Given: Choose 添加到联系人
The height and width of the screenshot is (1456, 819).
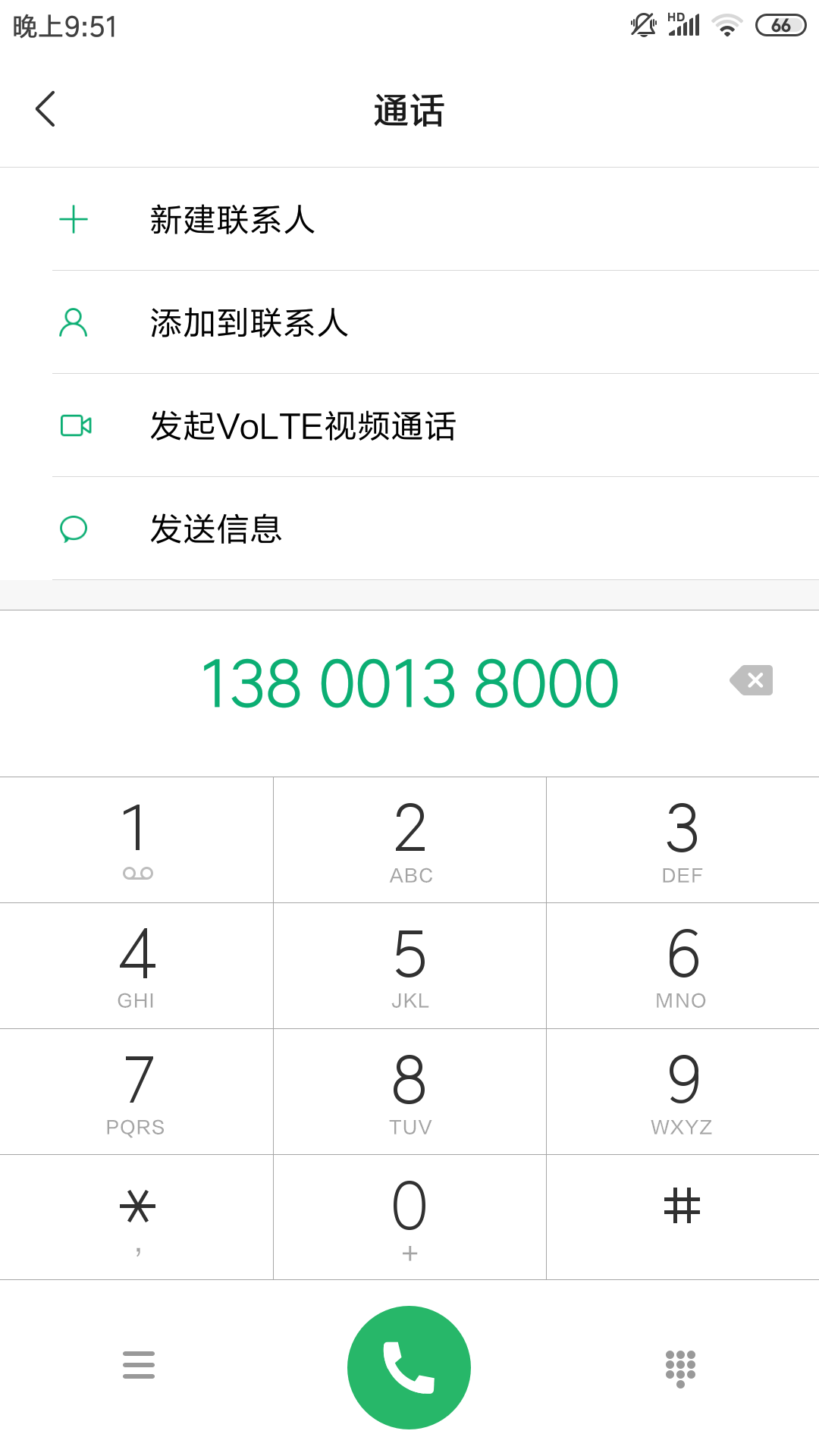Looking at the screenshot, I should point(409,322).
